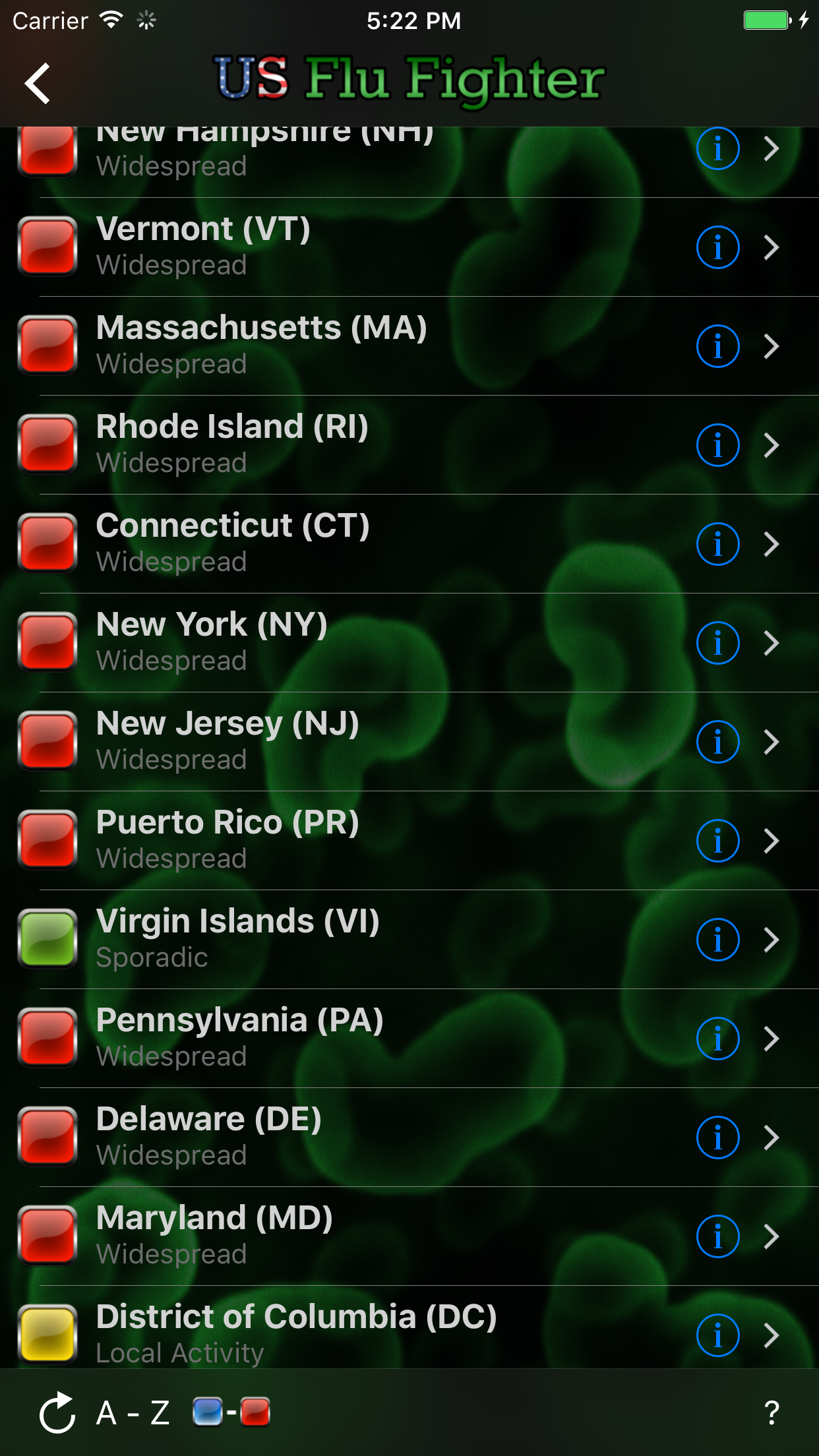Show info for Massachusetts (MA)
Image resolution: width=819 pixels, height=1456 pixels.
[x=717, y=346]
